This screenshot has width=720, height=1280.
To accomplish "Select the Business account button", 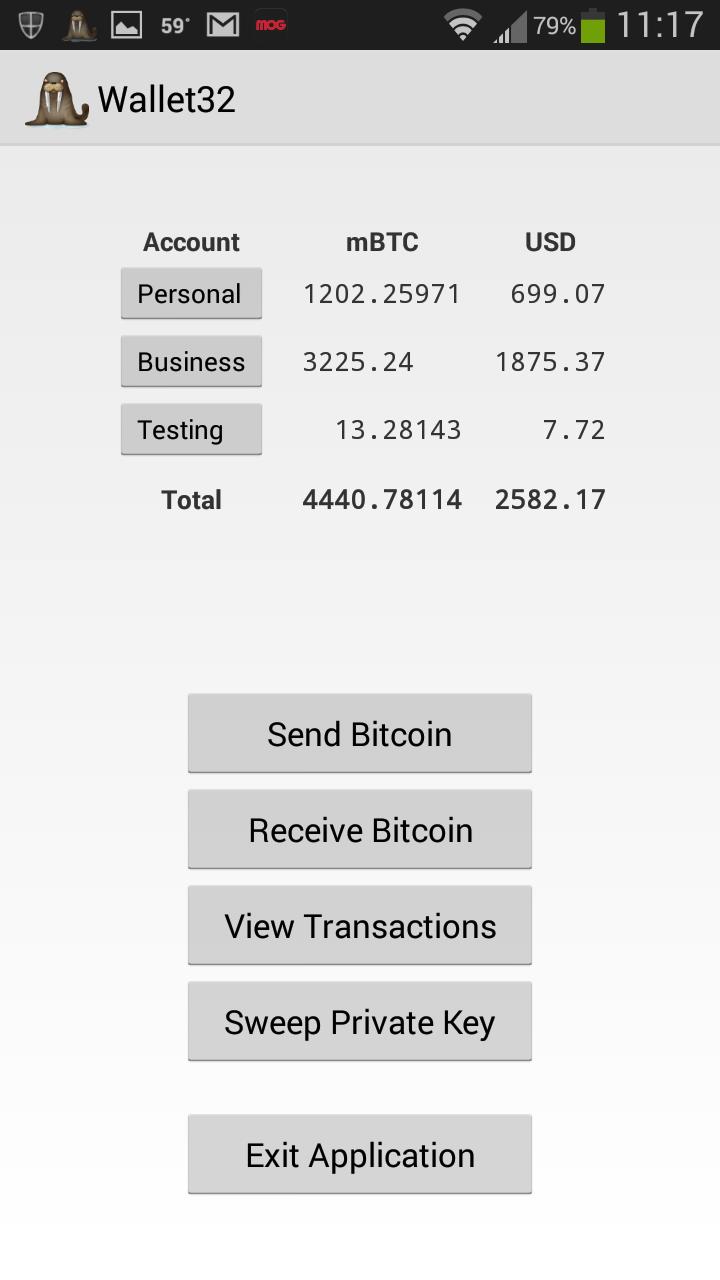I will pos(191,362).
